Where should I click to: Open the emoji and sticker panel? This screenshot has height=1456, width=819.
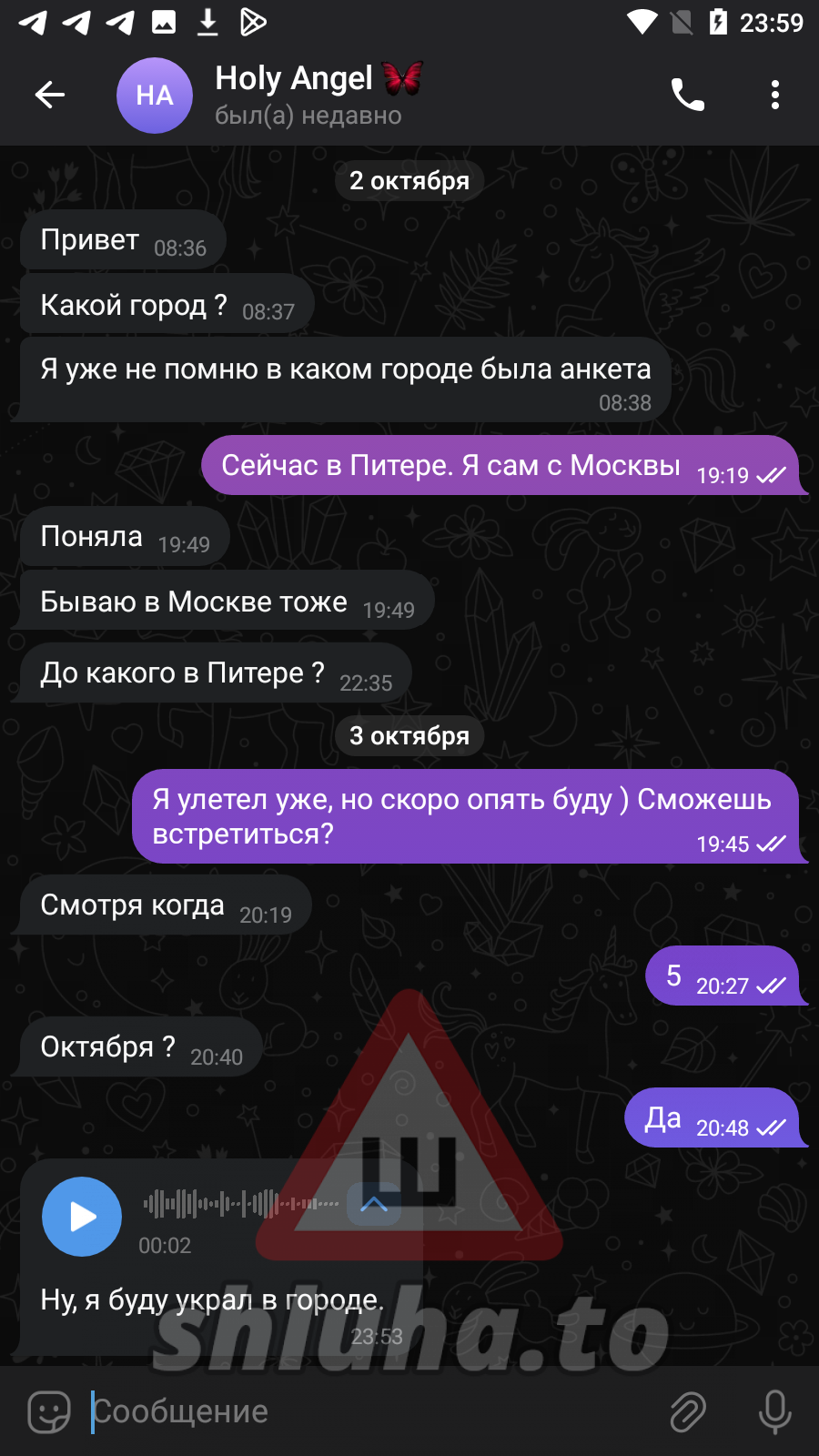(49, 1411)
